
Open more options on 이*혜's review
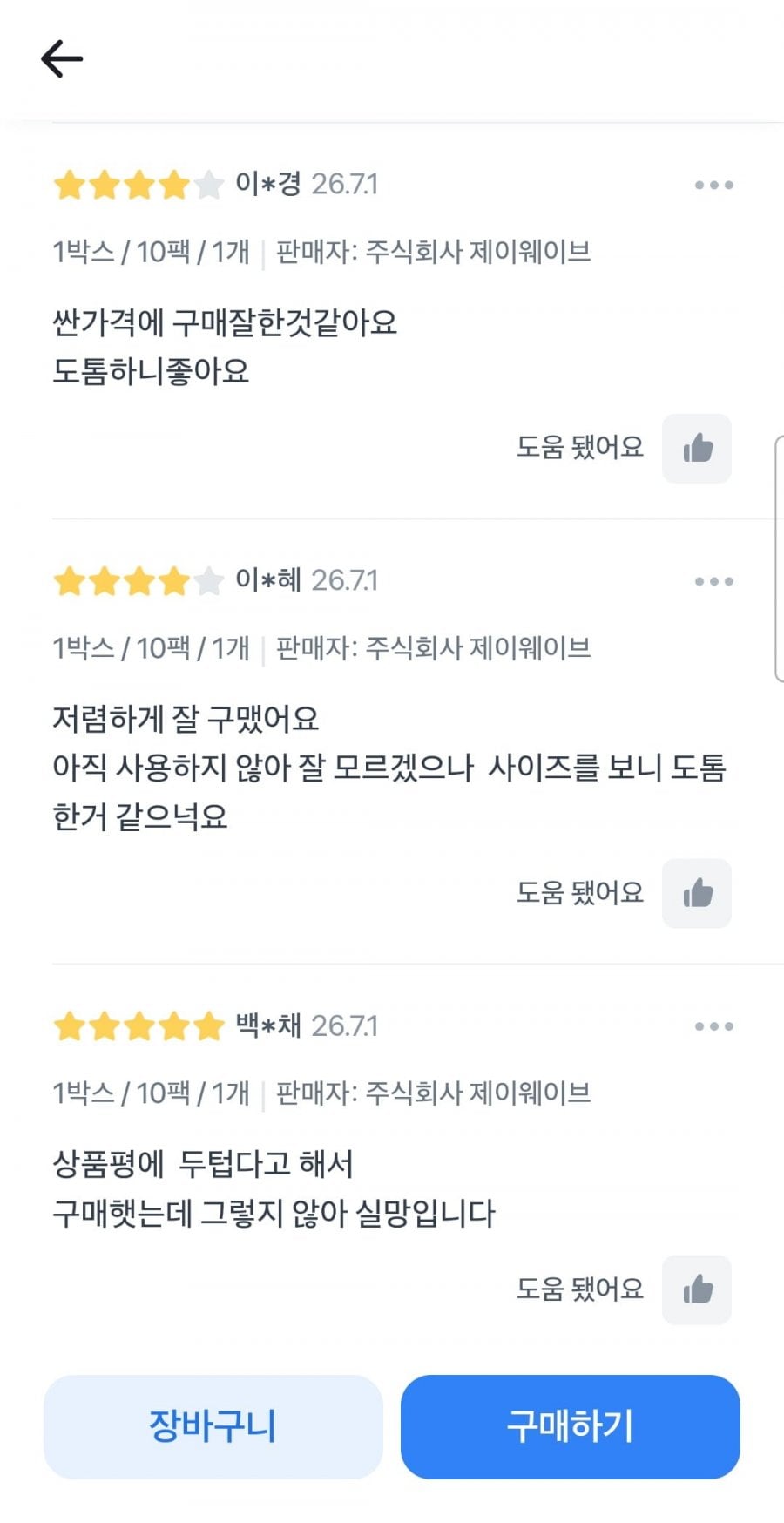pos(713,581)
